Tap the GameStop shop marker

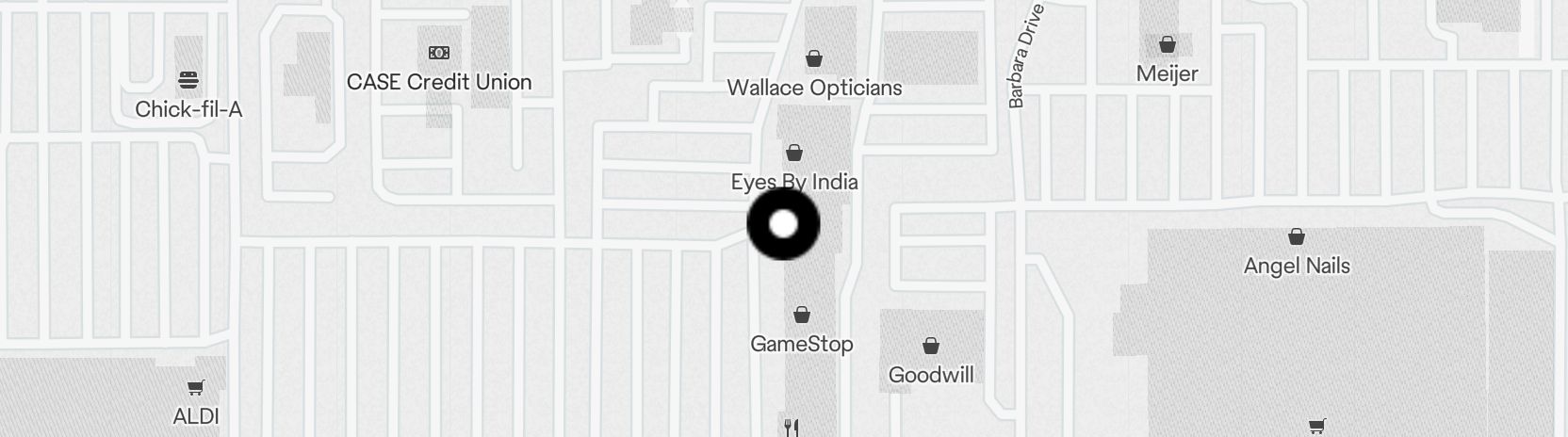pos(802,316)
